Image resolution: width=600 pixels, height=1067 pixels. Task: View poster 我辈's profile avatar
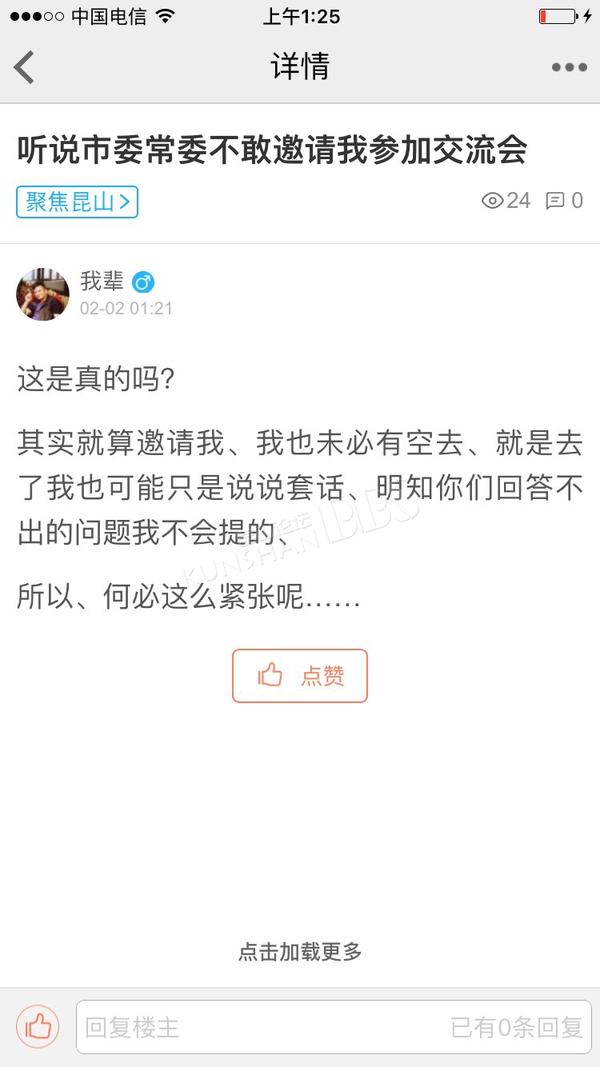pos(42,294)
